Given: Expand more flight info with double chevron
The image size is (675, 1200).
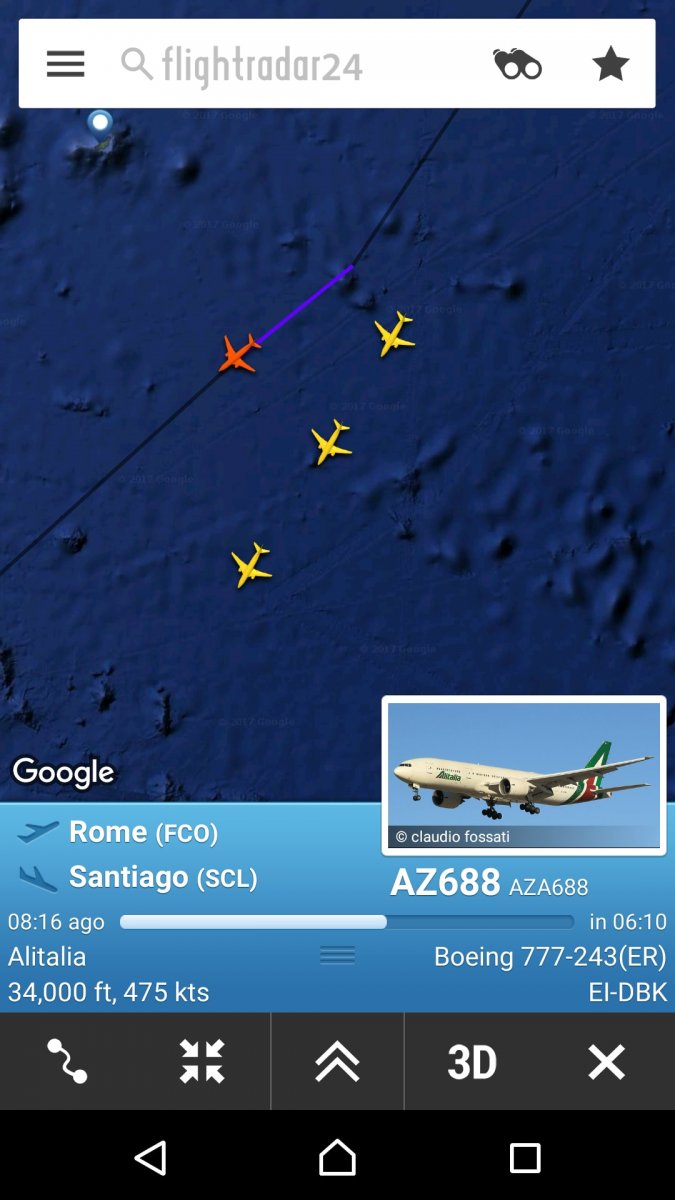Looking at the screenshot, I should pos(337,1061).
